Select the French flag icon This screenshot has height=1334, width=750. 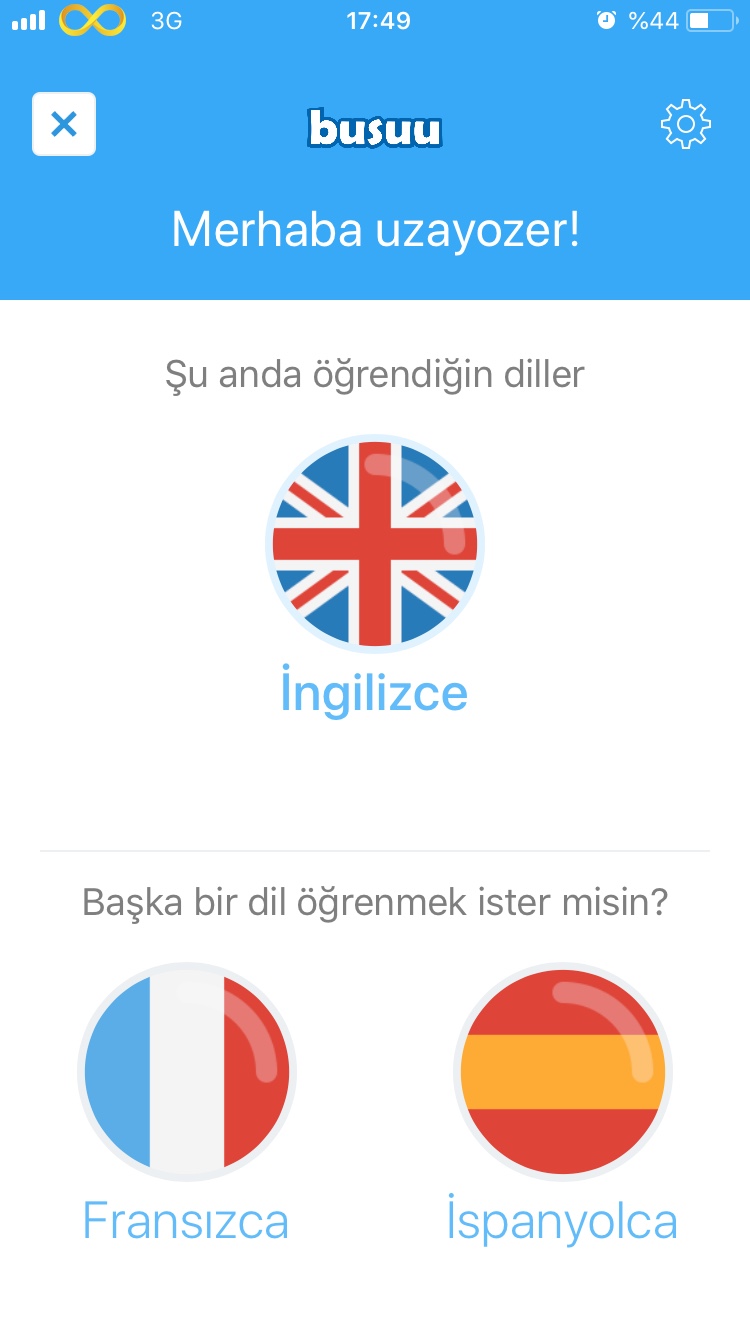point(186,1072)
